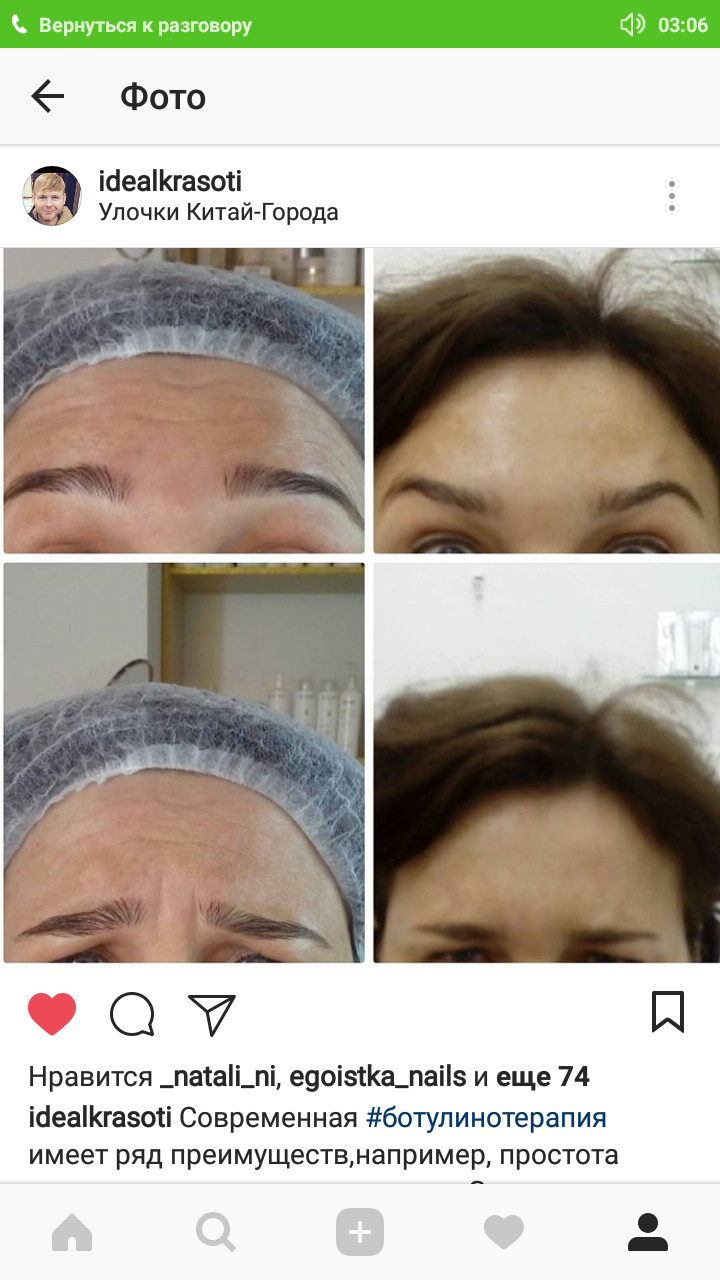Open the idealkrasoti username in the header
720x1280 pixels.
170,181
